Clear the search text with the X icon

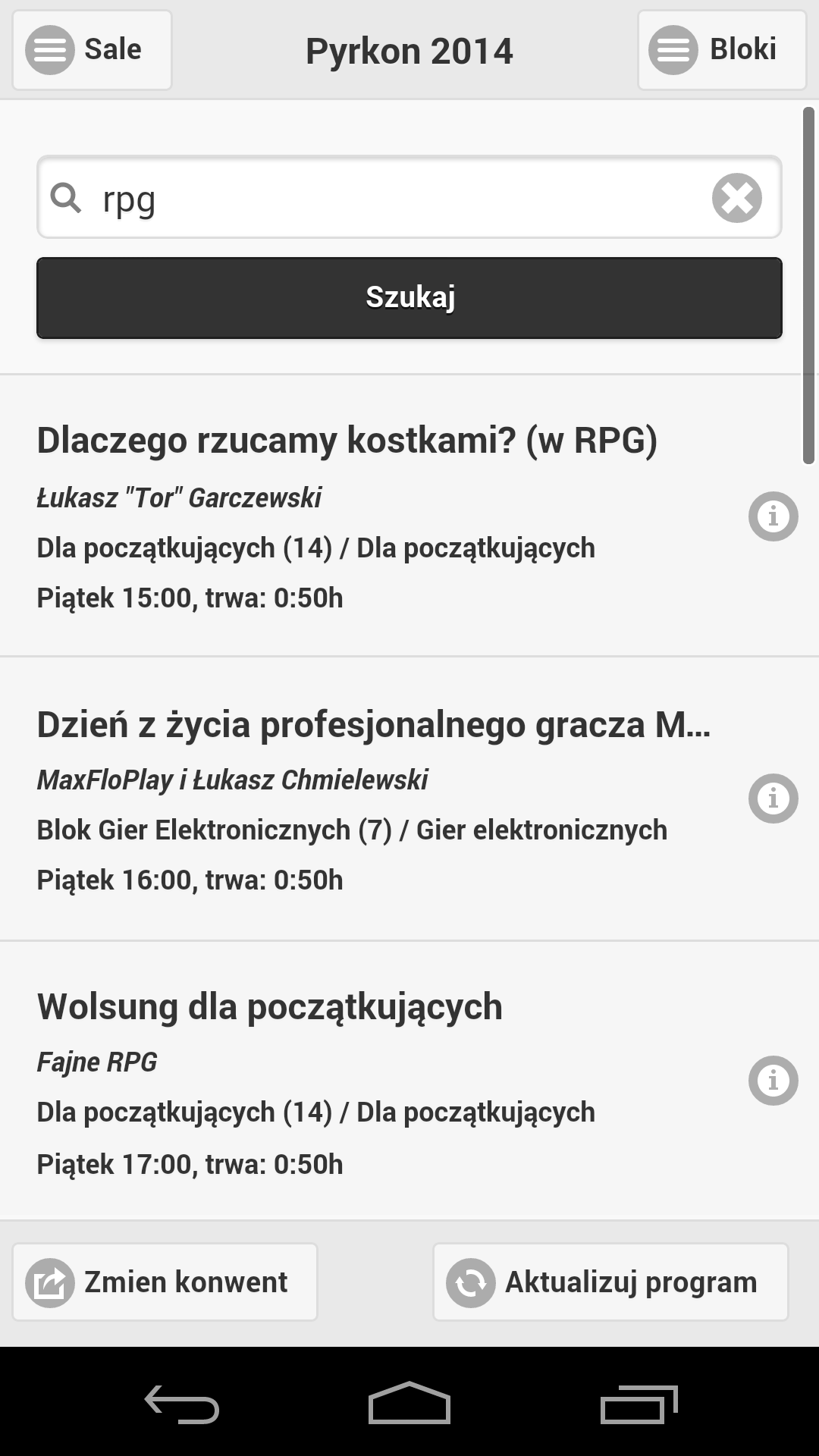point(736,198)
